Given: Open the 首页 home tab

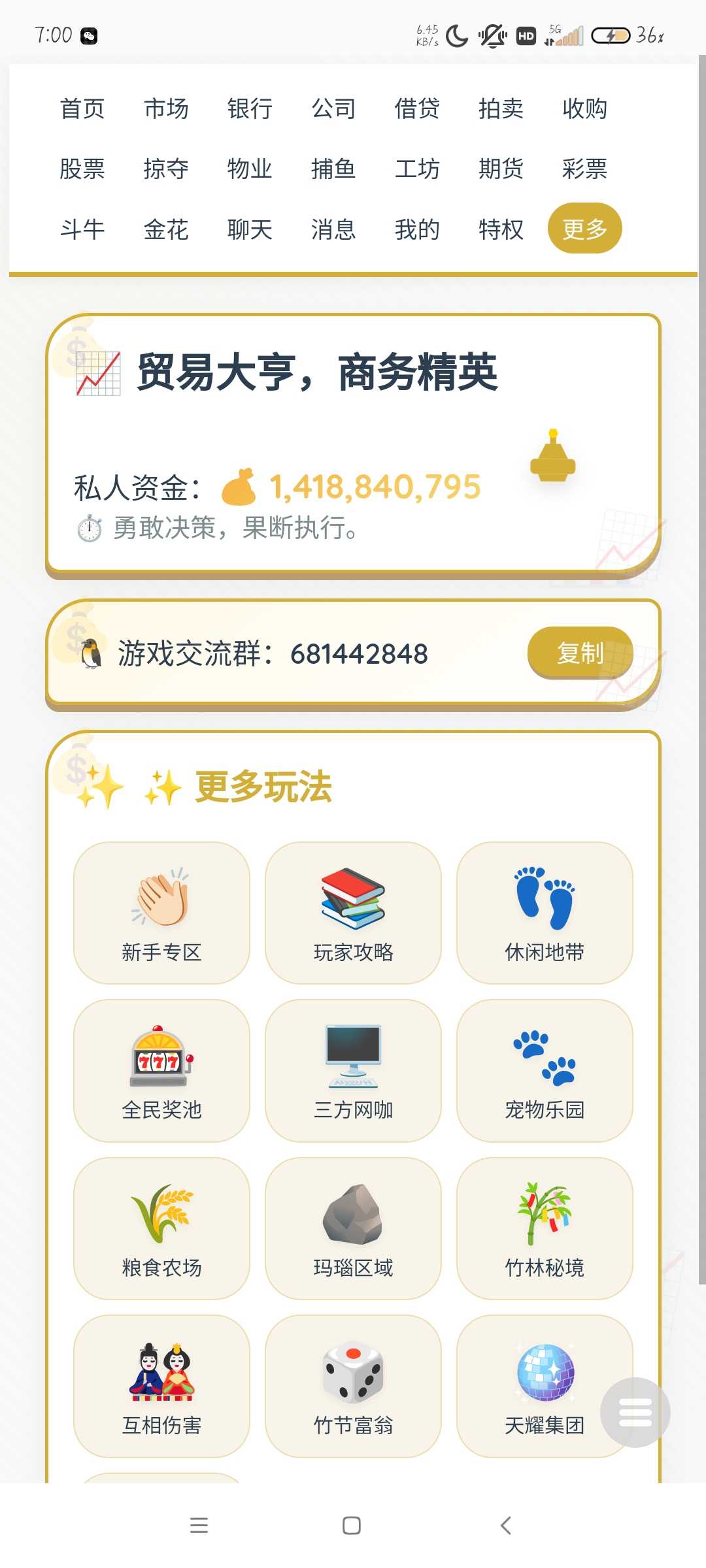Looking at the screenshot, I should (x=82, y=108).
